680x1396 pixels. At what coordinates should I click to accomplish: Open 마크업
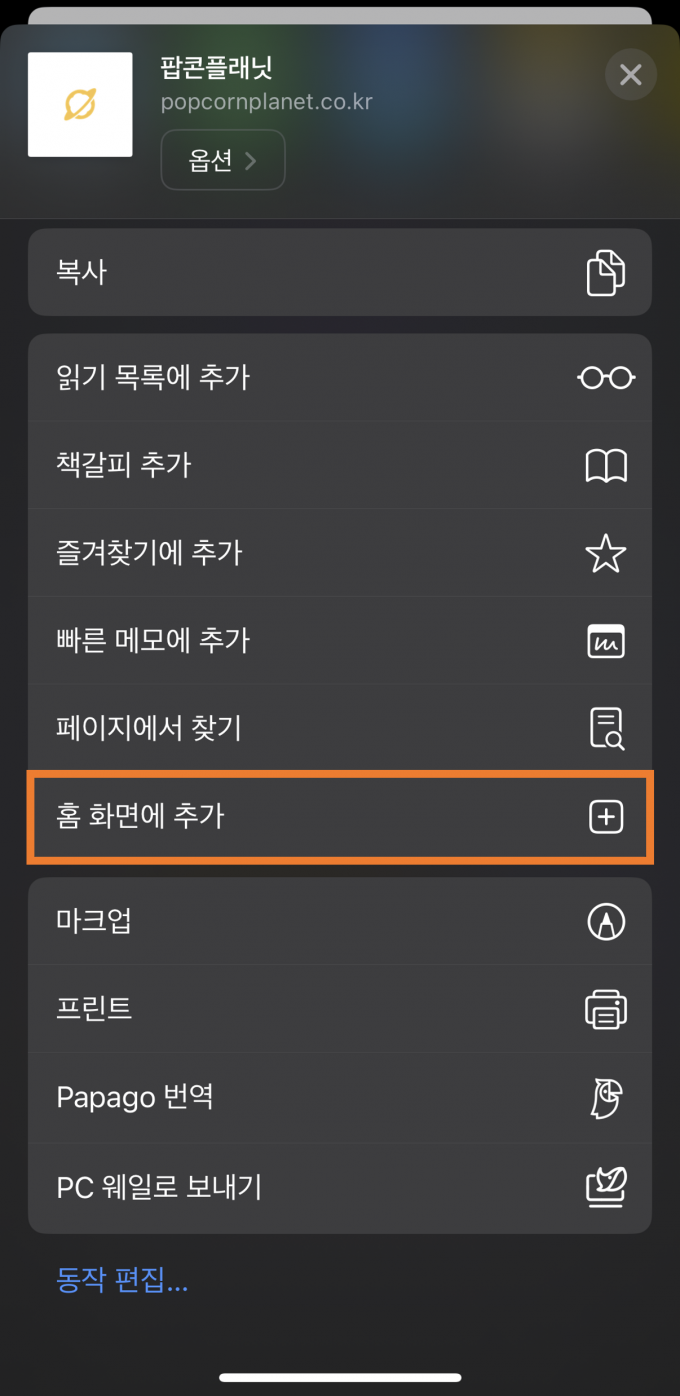(x=340, y=921)
